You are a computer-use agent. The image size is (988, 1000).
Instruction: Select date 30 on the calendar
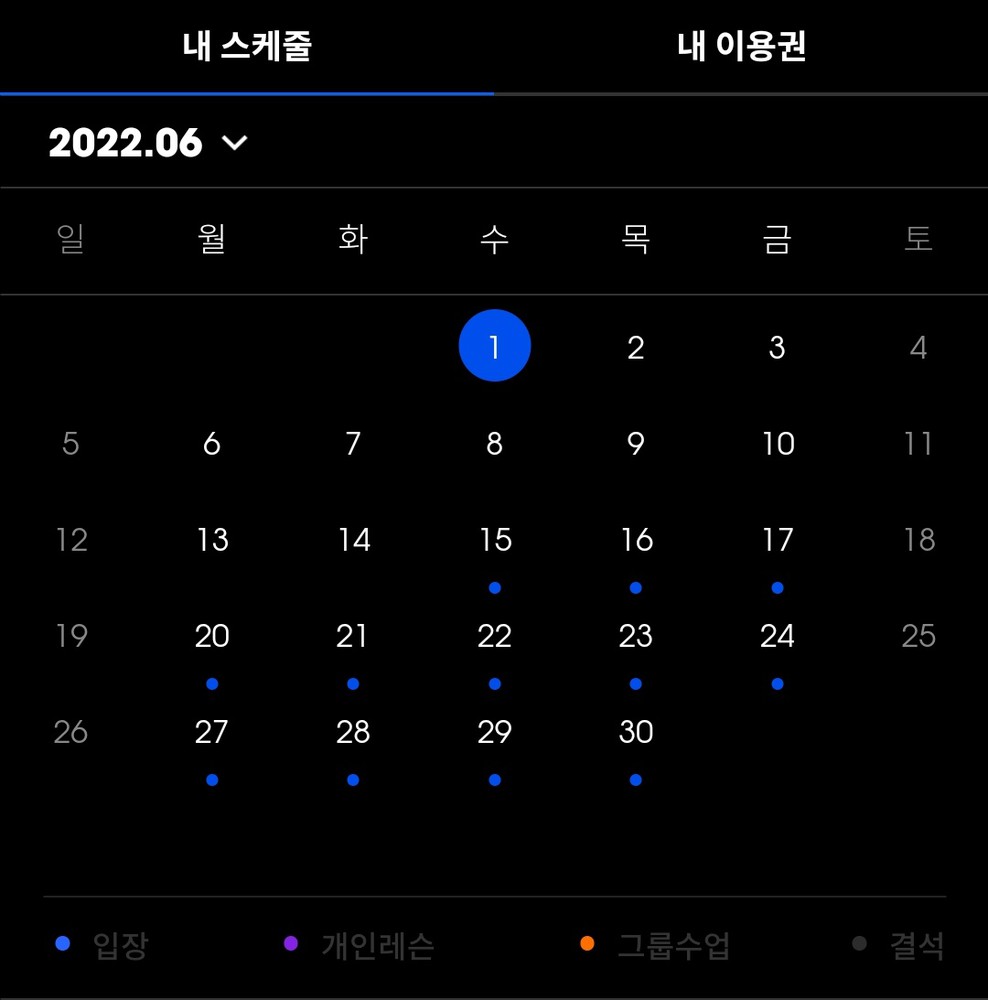coord(636,733)
